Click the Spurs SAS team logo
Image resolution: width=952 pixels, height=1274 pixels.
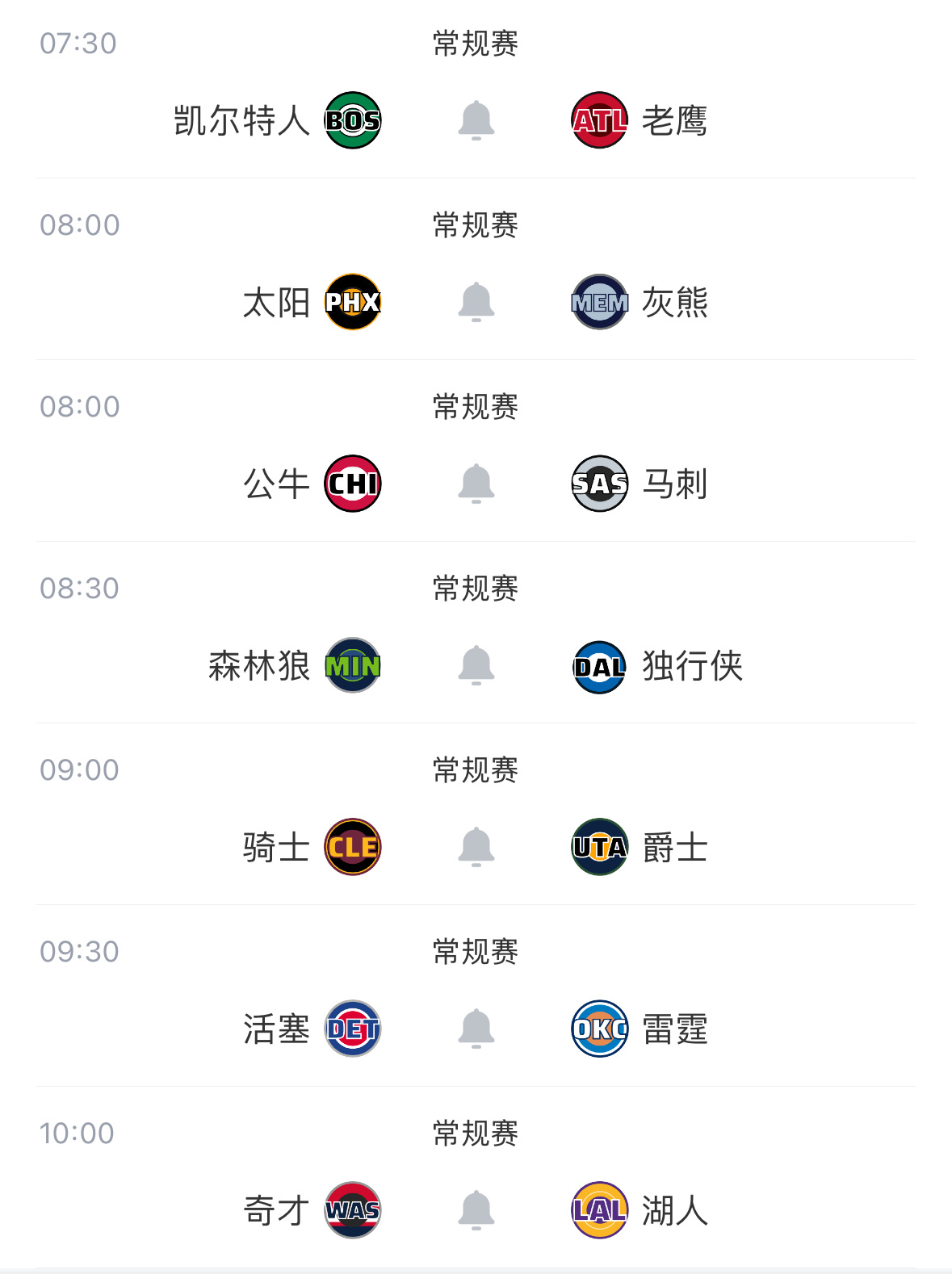(598, 484)
